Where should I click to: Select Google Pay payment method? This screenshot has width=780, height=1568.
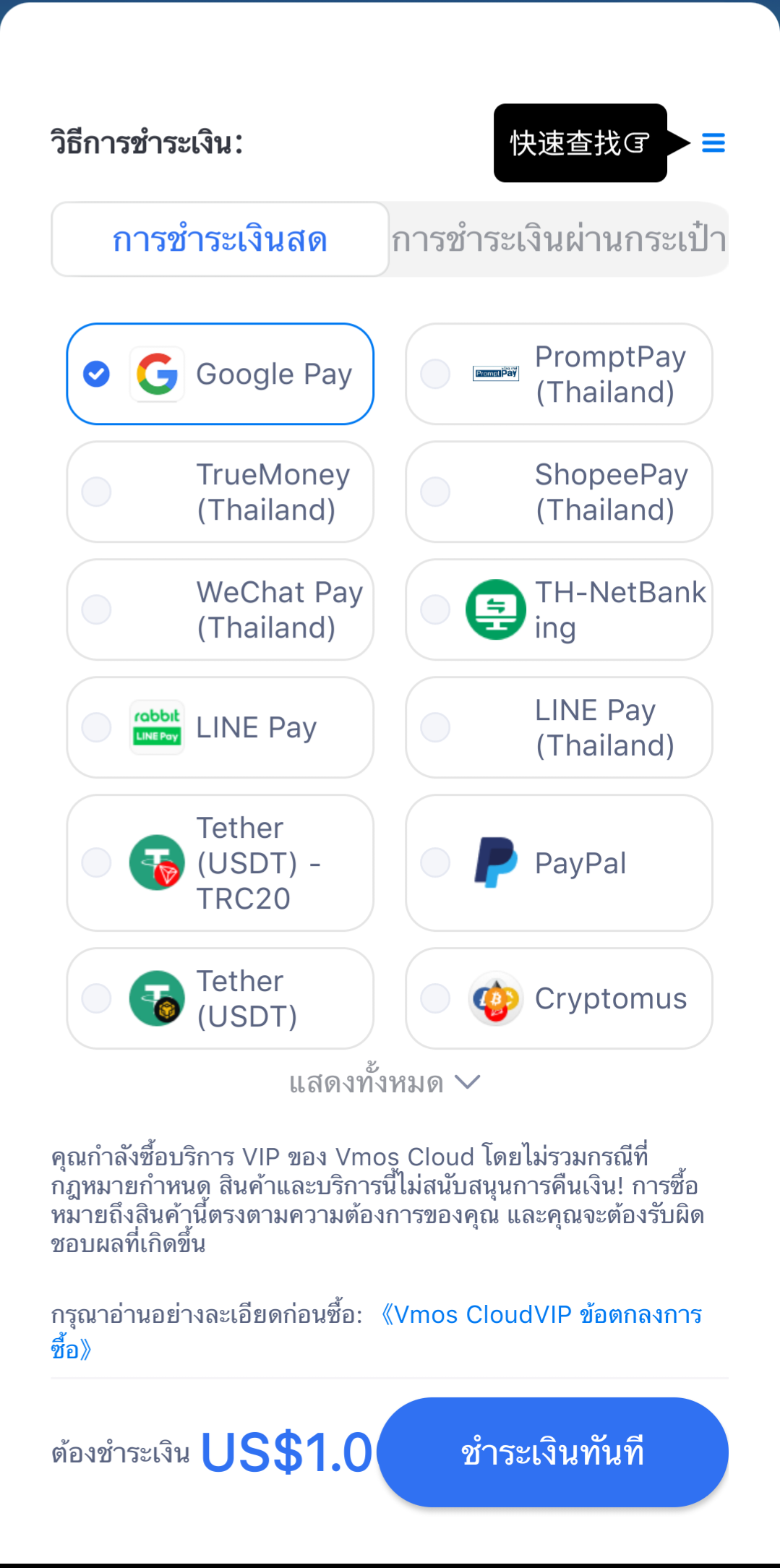tap(220, 374)
